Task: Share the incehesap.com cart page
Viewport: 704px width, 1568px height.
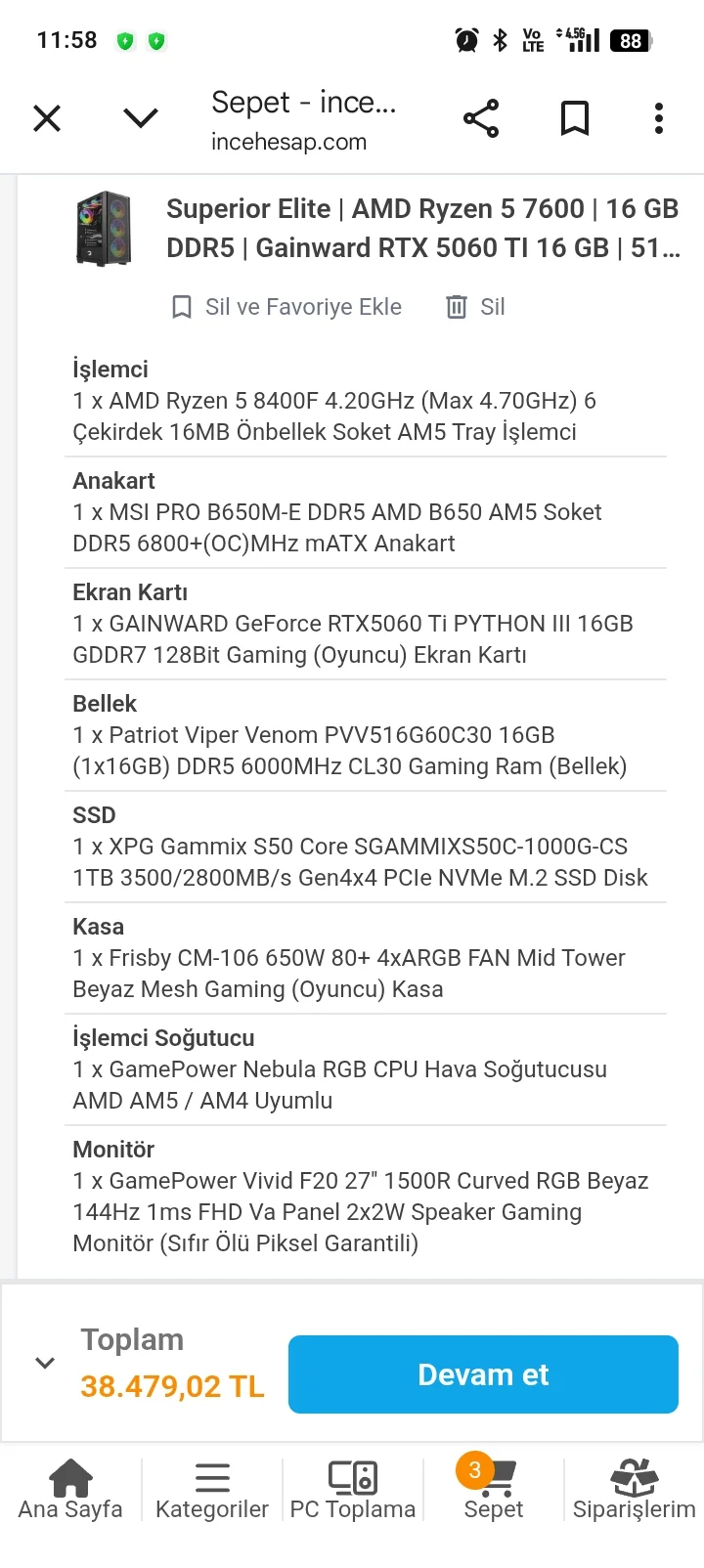Action: point(481,119)
